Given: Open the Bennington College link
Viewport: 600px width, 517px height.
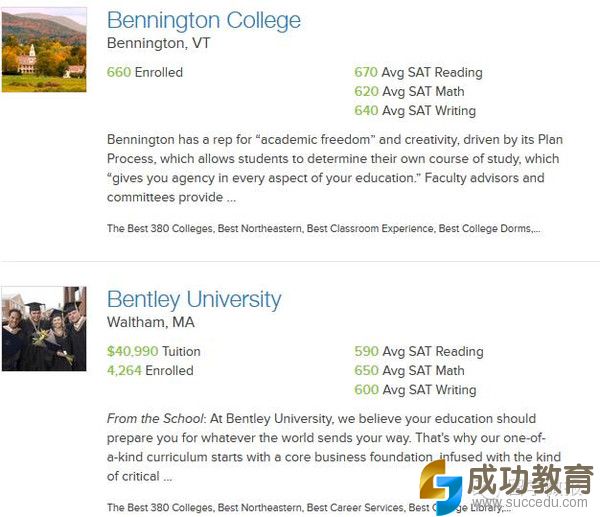Looking at the screenshot, I should click(x=203, y=20).
